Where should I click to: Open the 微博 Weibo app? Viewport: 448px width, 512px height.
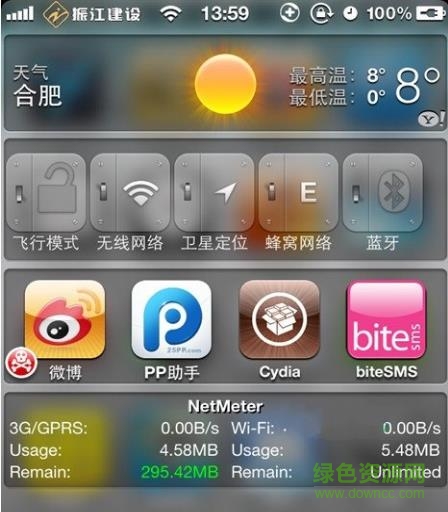pos(65,320)
